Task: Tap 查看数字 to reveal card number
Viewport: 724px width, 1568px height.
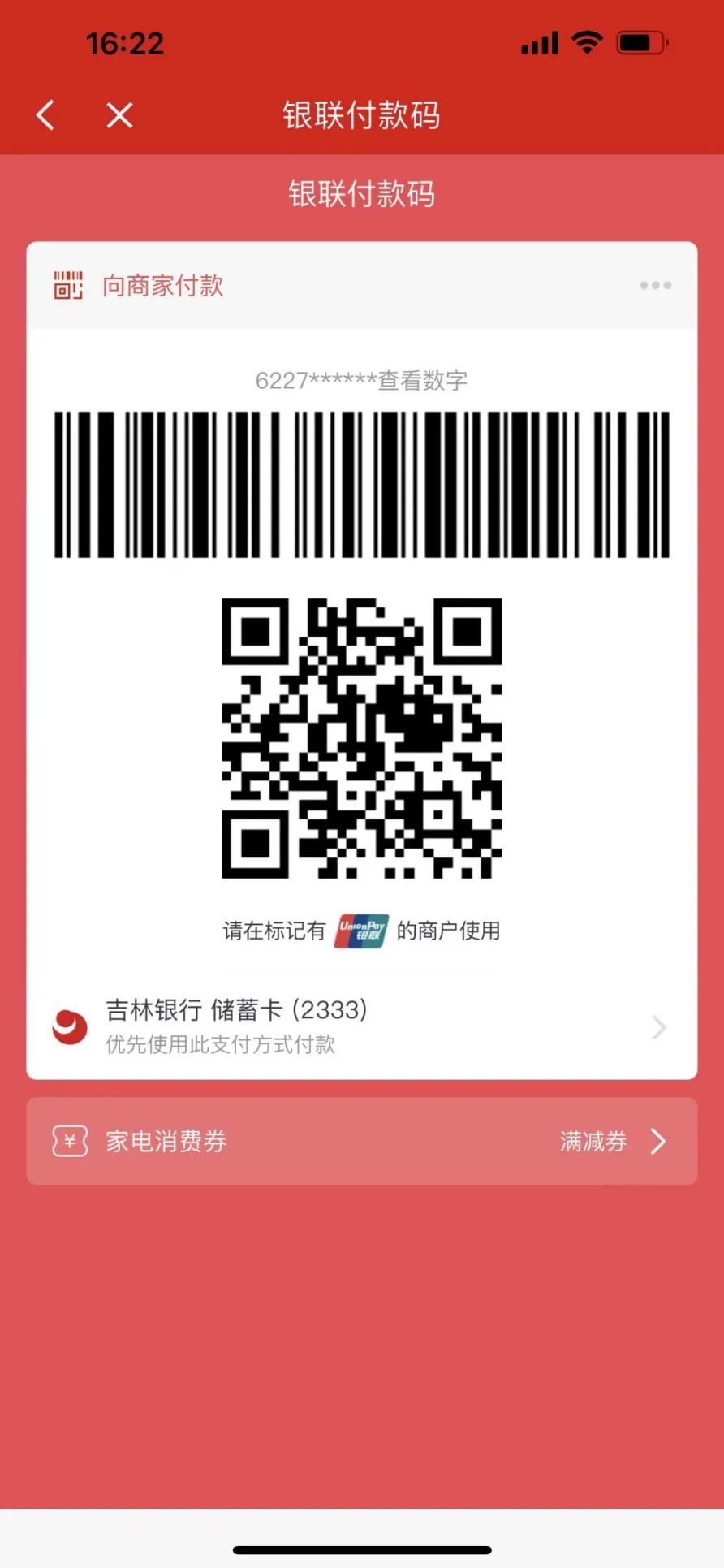Action: coord(420,379)
